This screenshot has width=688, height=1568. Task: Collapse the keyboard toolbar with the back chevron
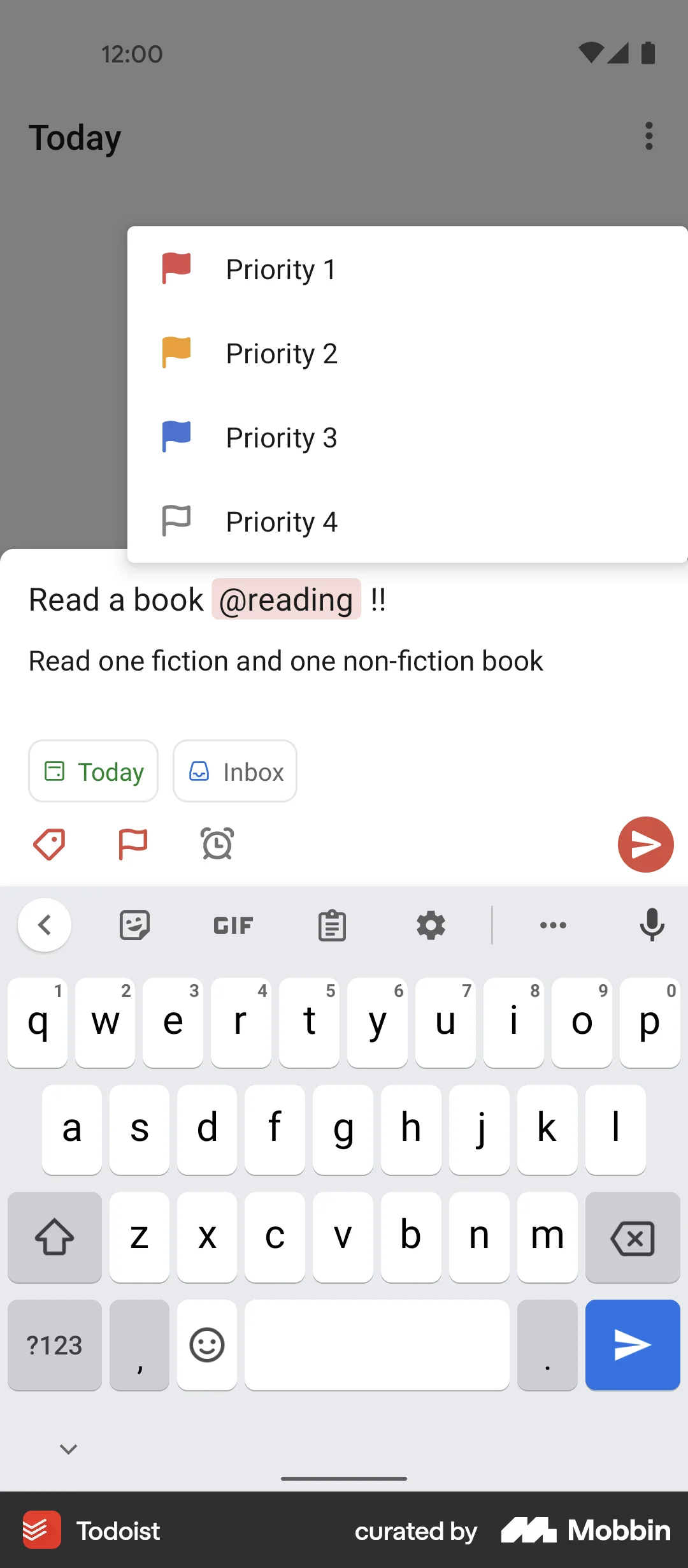pos(45,925)
